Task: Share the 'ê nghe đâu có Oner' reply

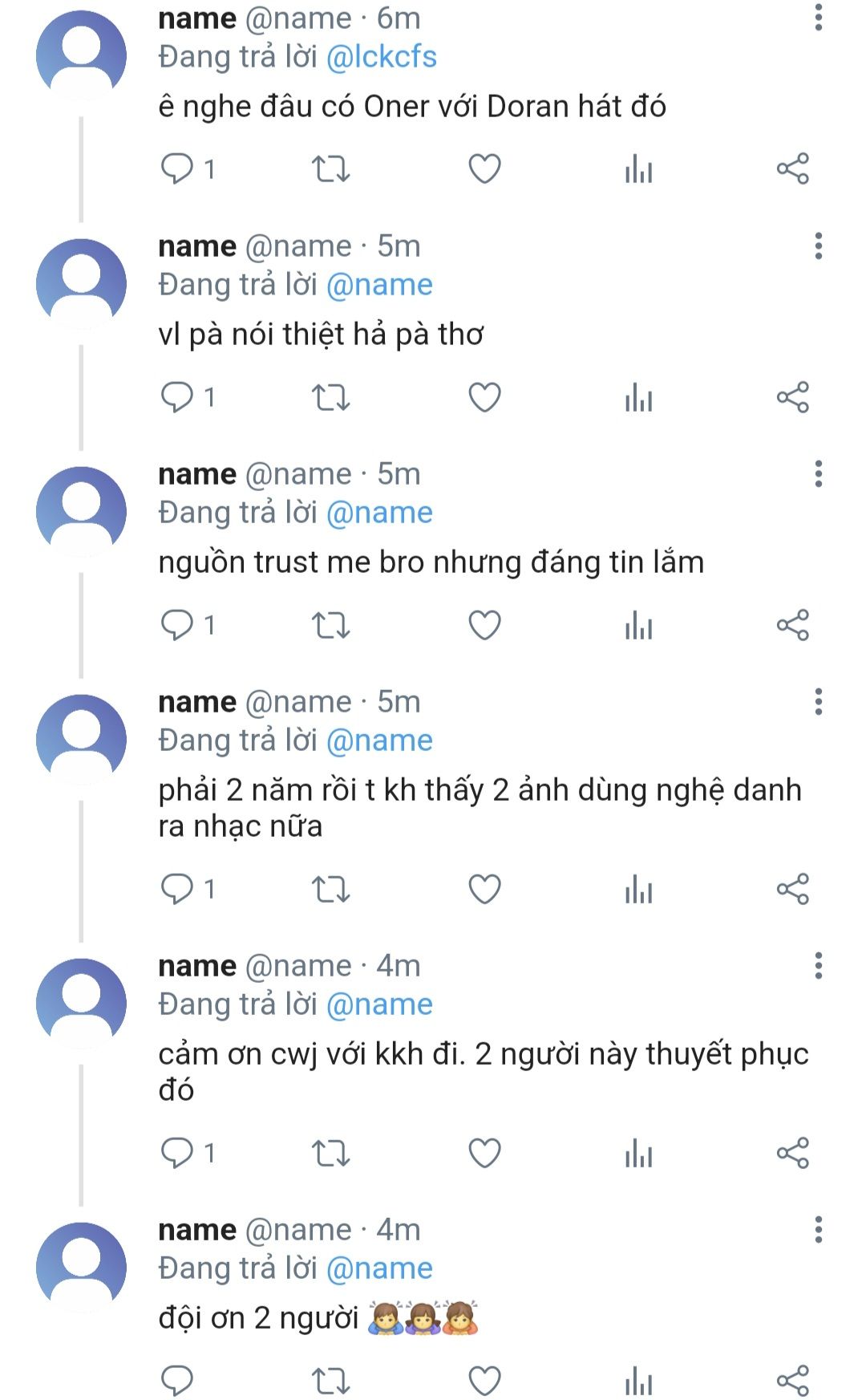Action: 792,169
